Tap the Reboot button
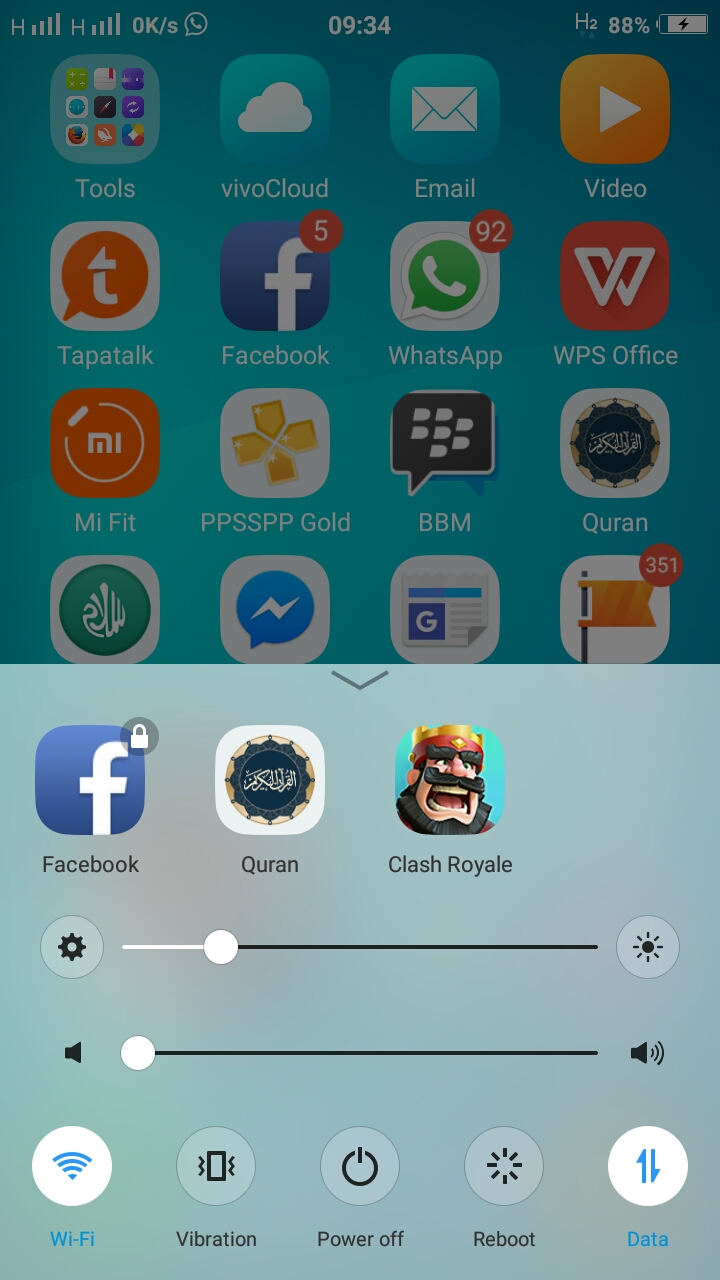 point(504,1166)
